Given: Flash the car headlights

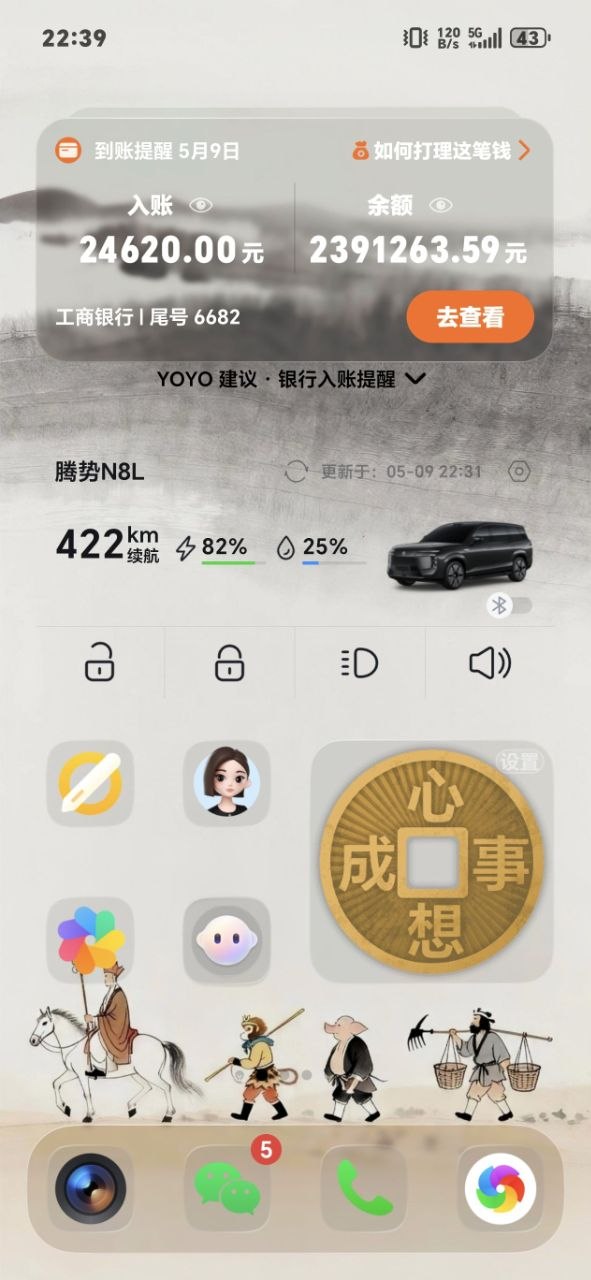Looking at the screenshot, I should pos(360,663).
